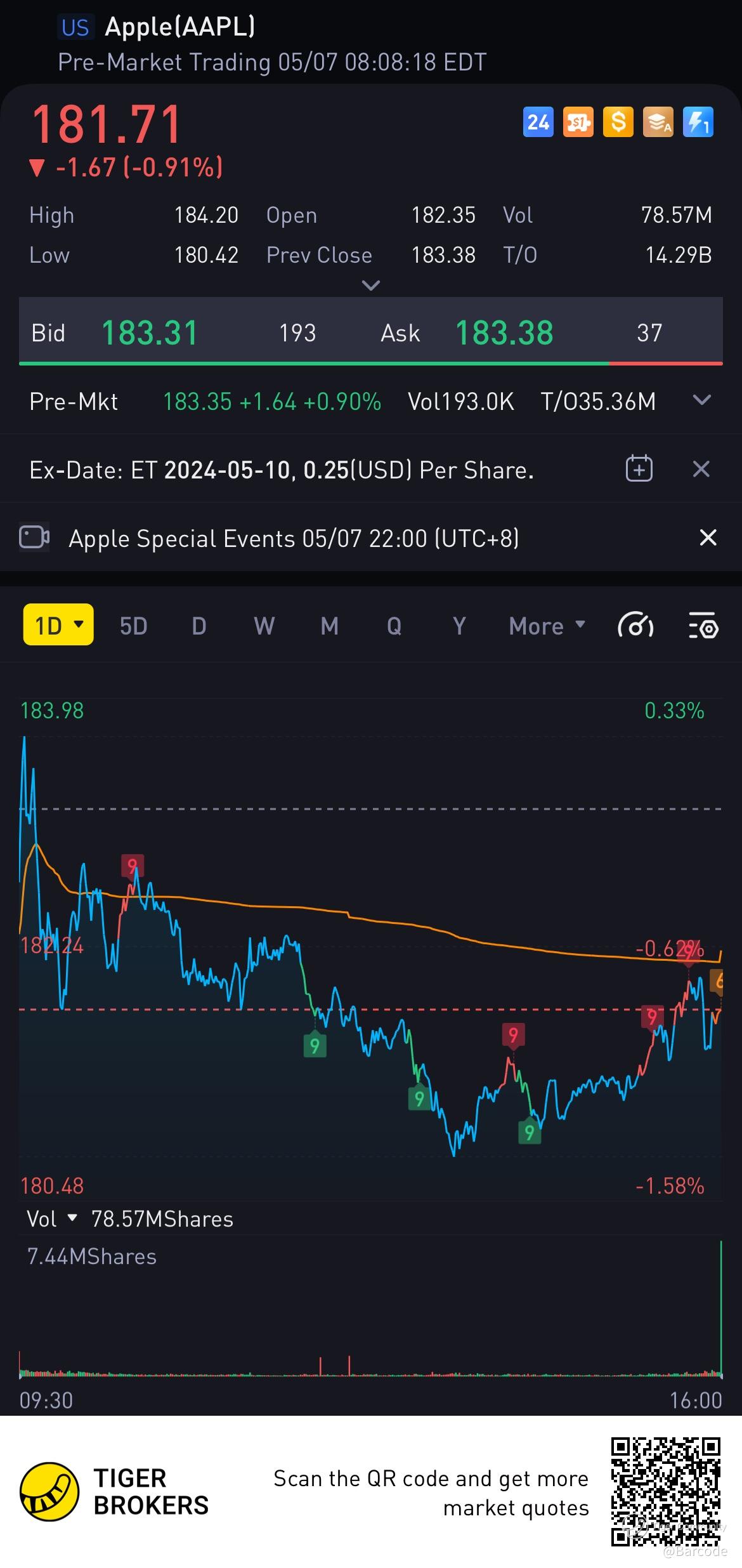Tap the blue 24 badge icon
Viewport: 742px width, 1568px height.
tap(538, 122)
